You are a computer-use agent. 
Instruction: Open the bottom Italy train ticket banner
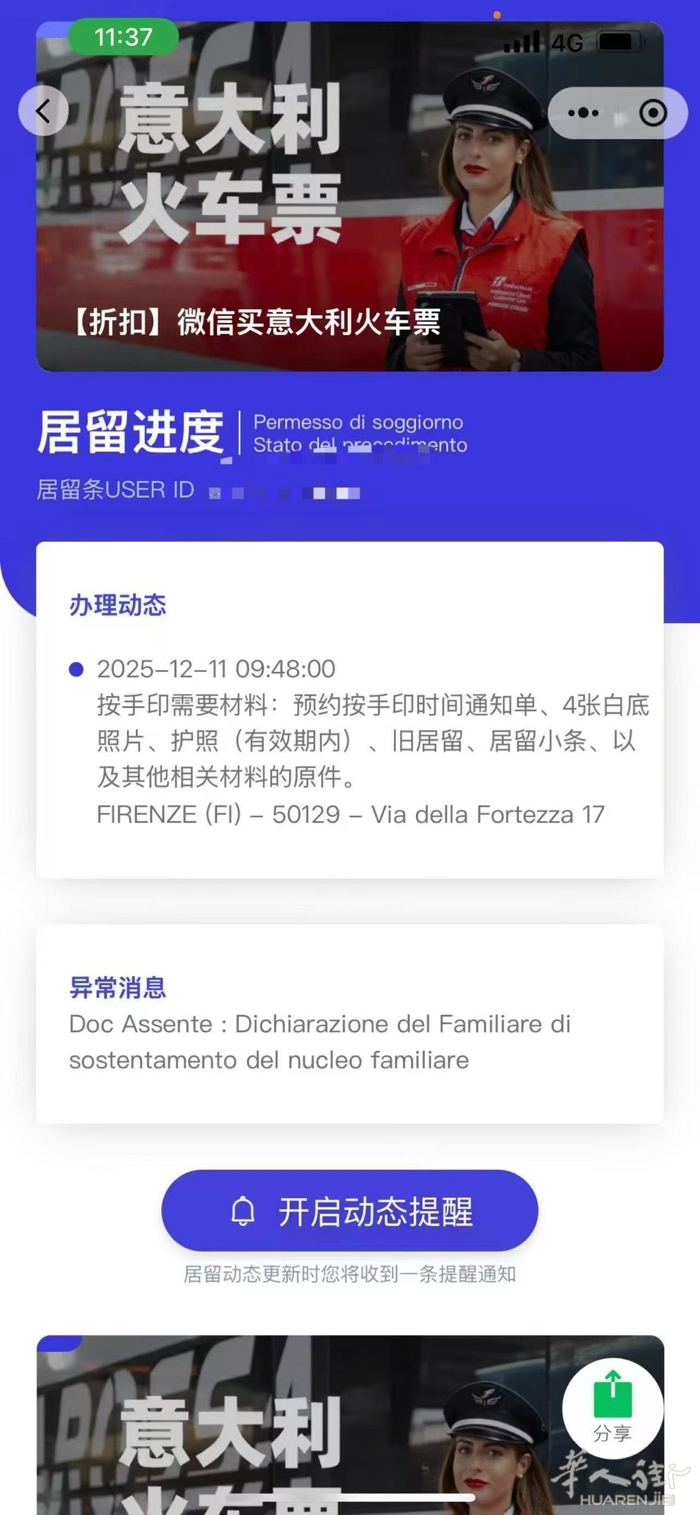click(x=300, y=1430)
